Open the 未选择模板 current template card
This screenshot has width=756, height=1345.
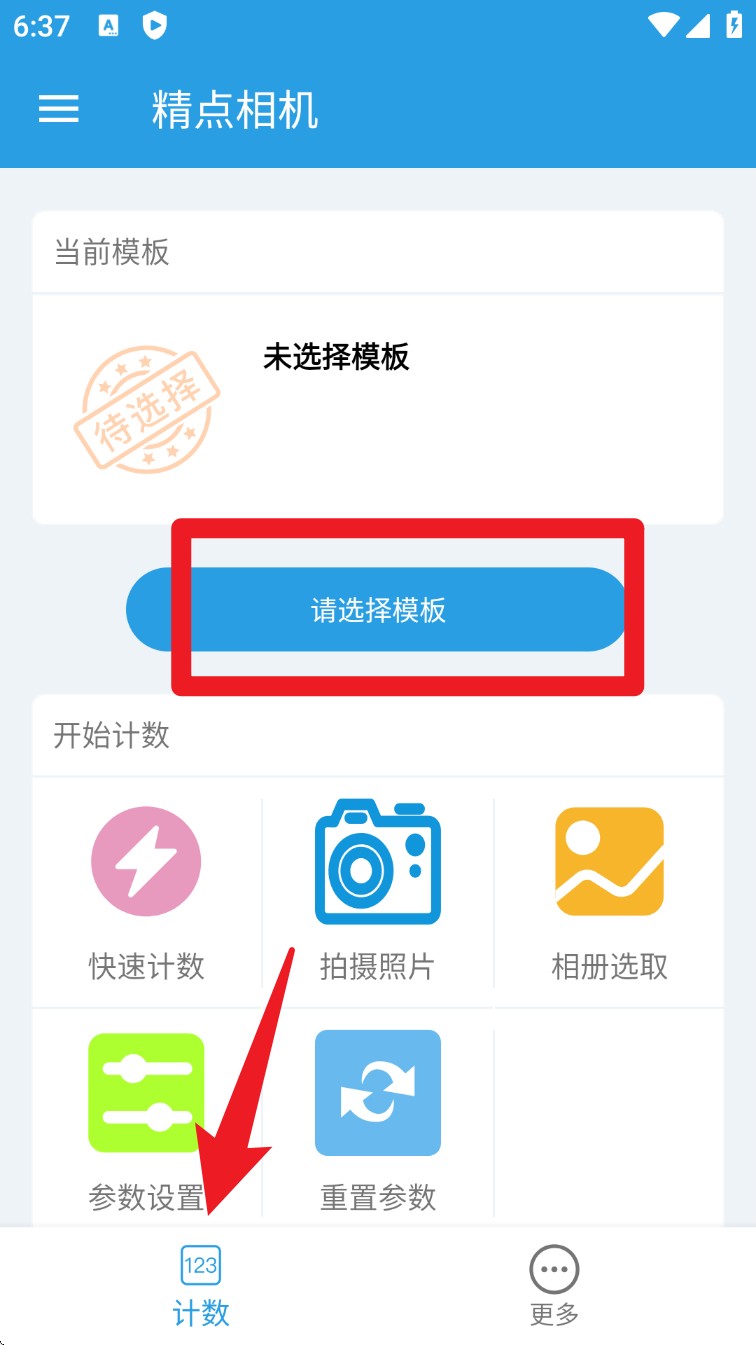pos(377,408)
